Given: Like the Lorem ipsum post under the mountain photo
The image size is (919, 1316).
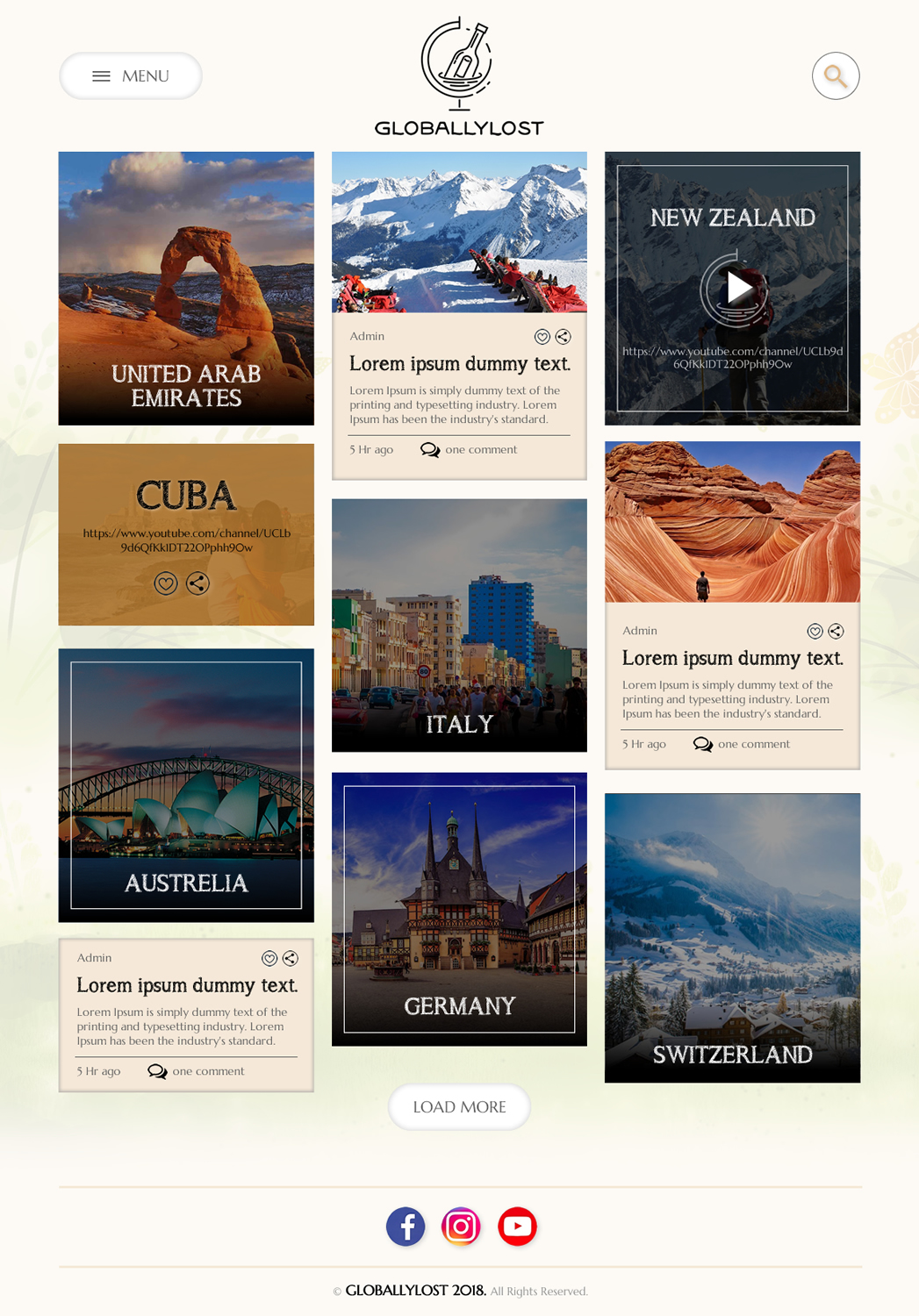Looking at the screenshot, I should click(542, 336).
